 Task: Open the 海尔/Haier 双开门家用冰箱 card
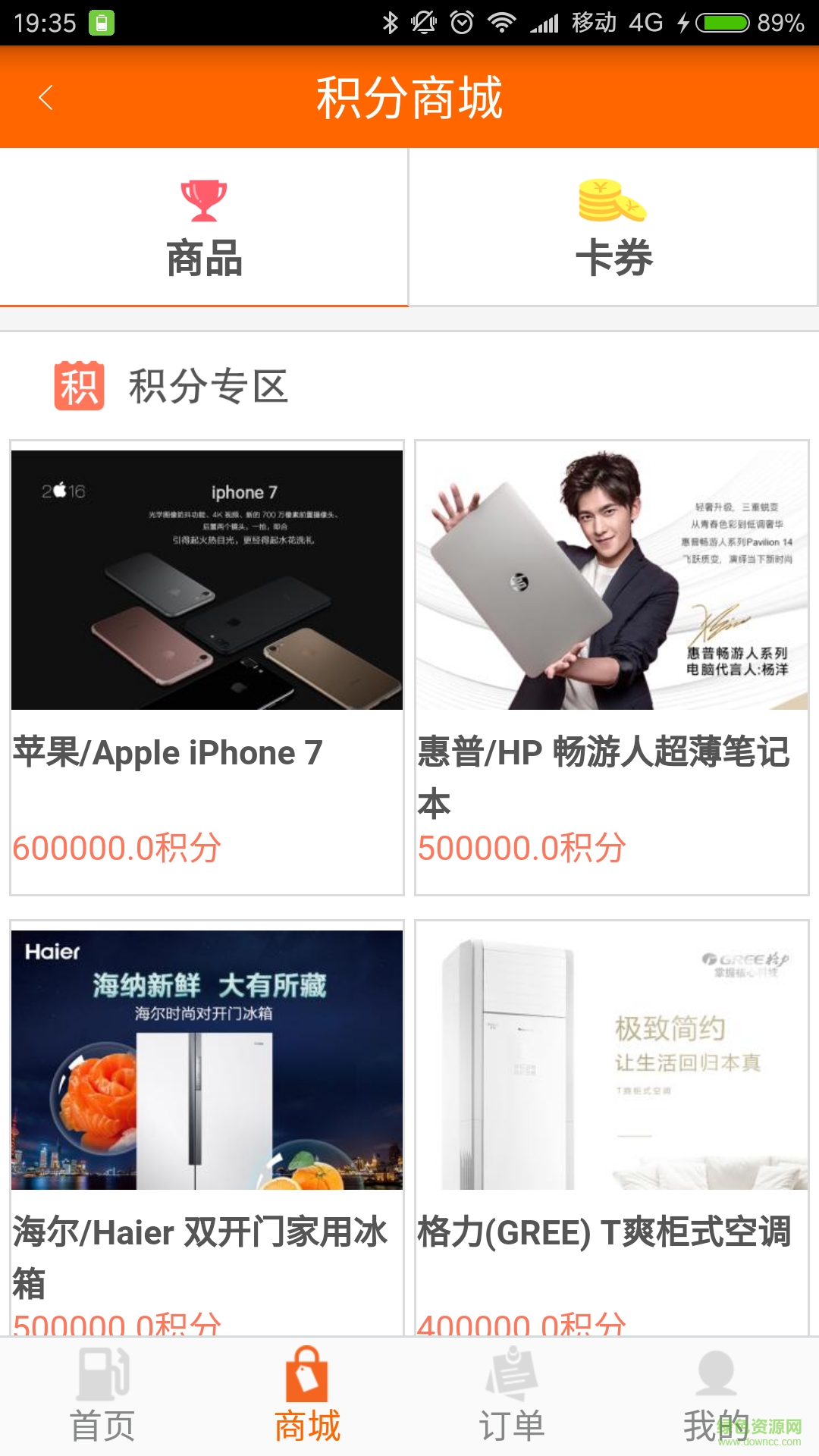pyautogui.click(x=207, y=1130)
